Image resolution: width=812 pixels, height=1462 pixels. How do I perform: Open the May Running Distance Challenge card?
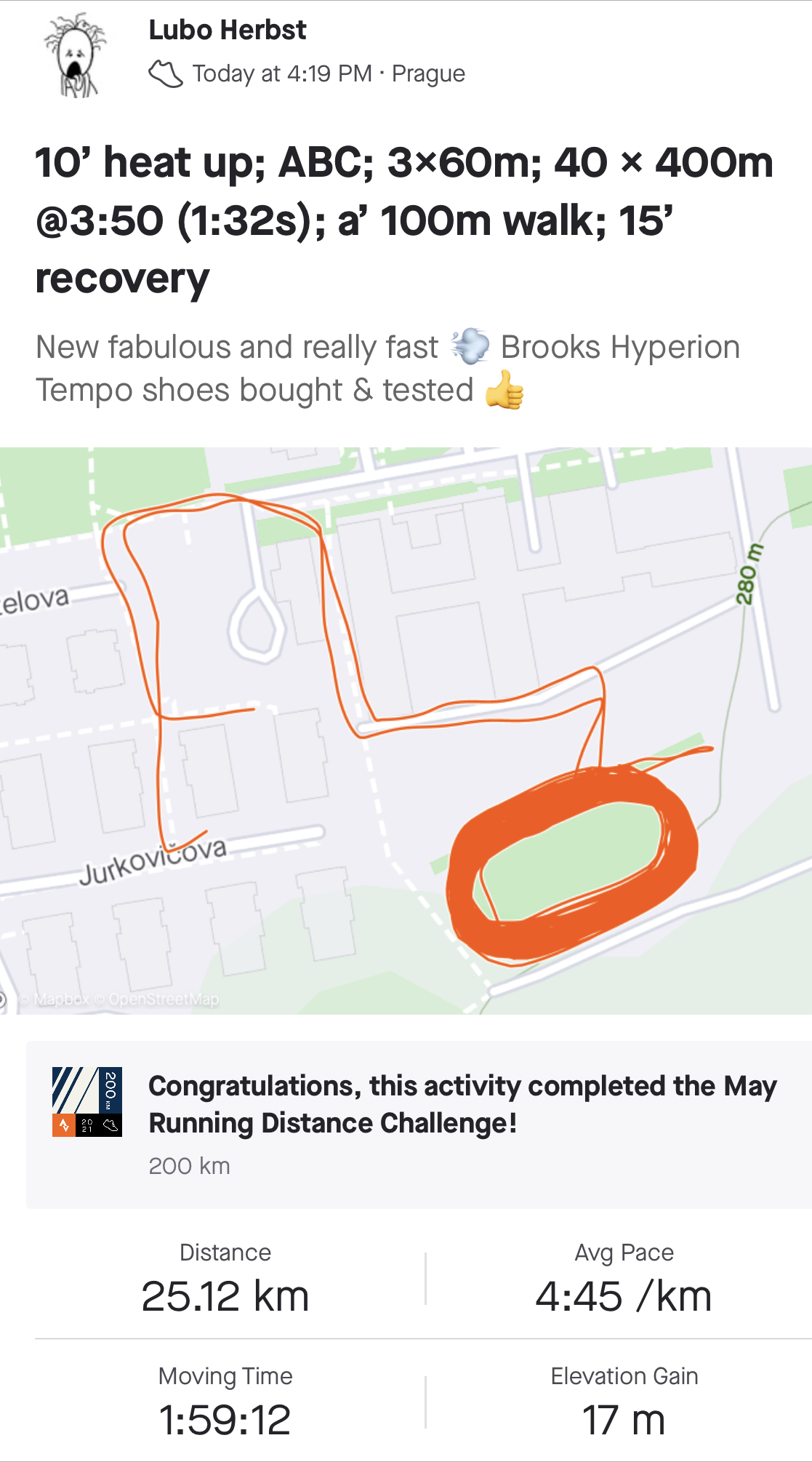419,1125
